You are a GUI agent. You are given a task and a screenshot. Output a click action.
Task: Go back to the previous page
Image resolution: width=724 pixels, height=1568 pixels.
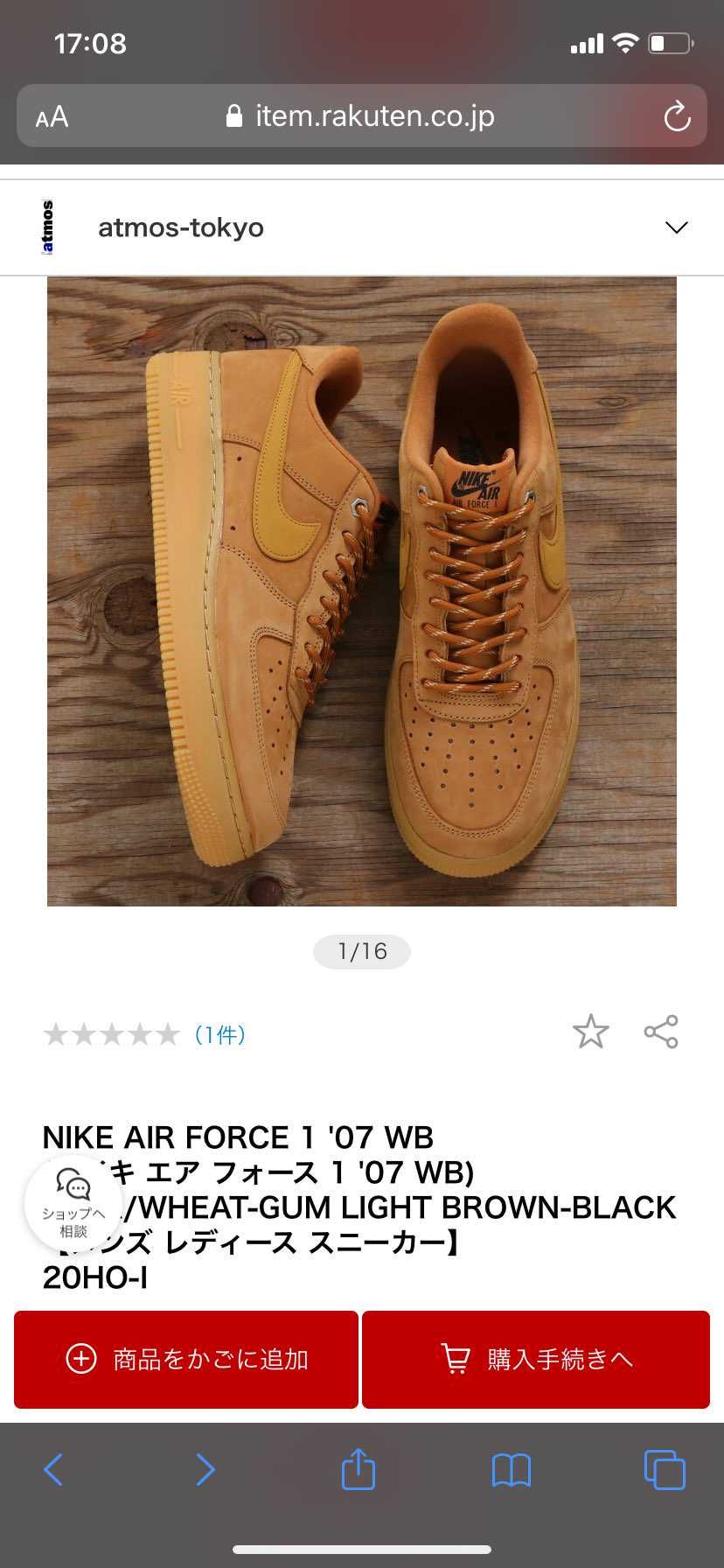tap(53, 1469)
